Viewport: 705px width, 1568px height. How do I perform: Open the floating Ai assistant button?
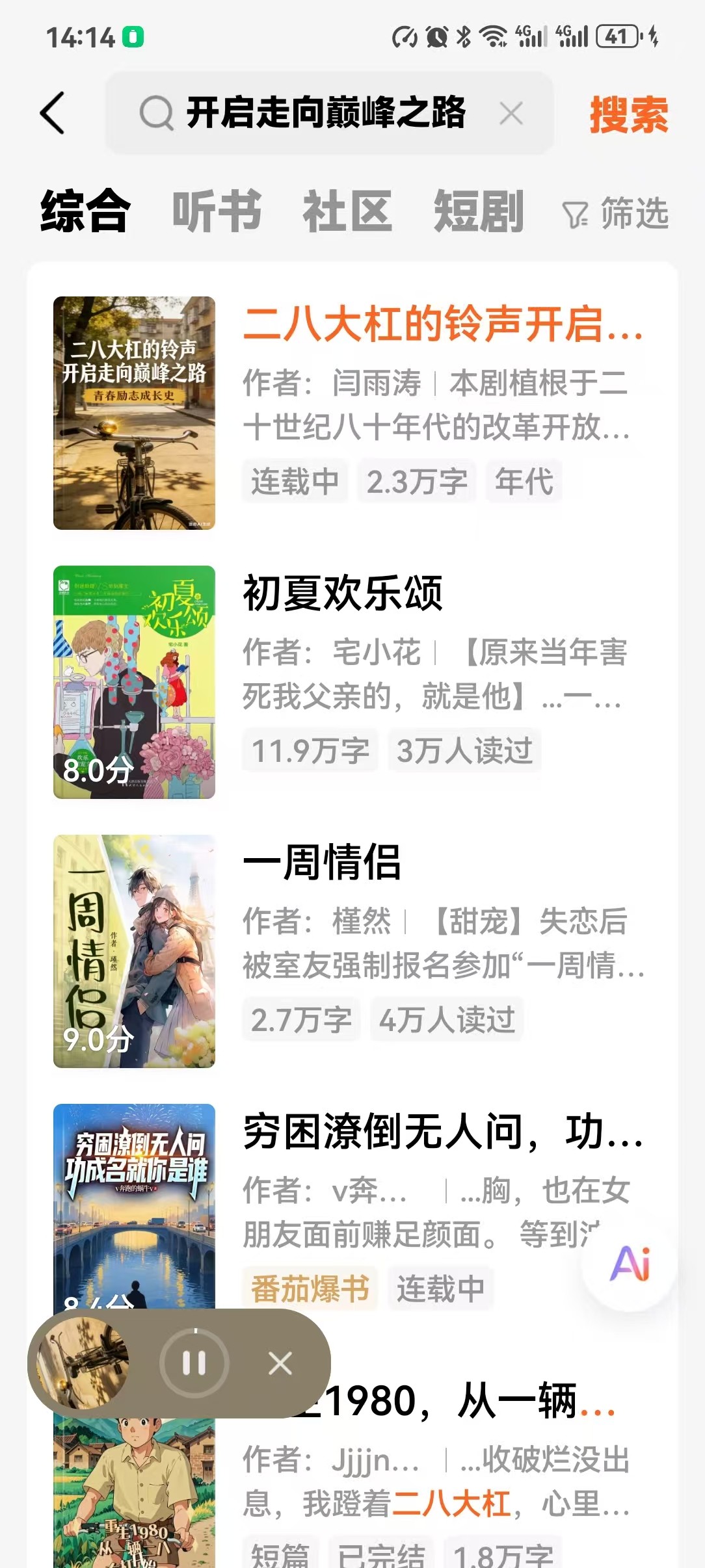click(x=629, y=1264)
